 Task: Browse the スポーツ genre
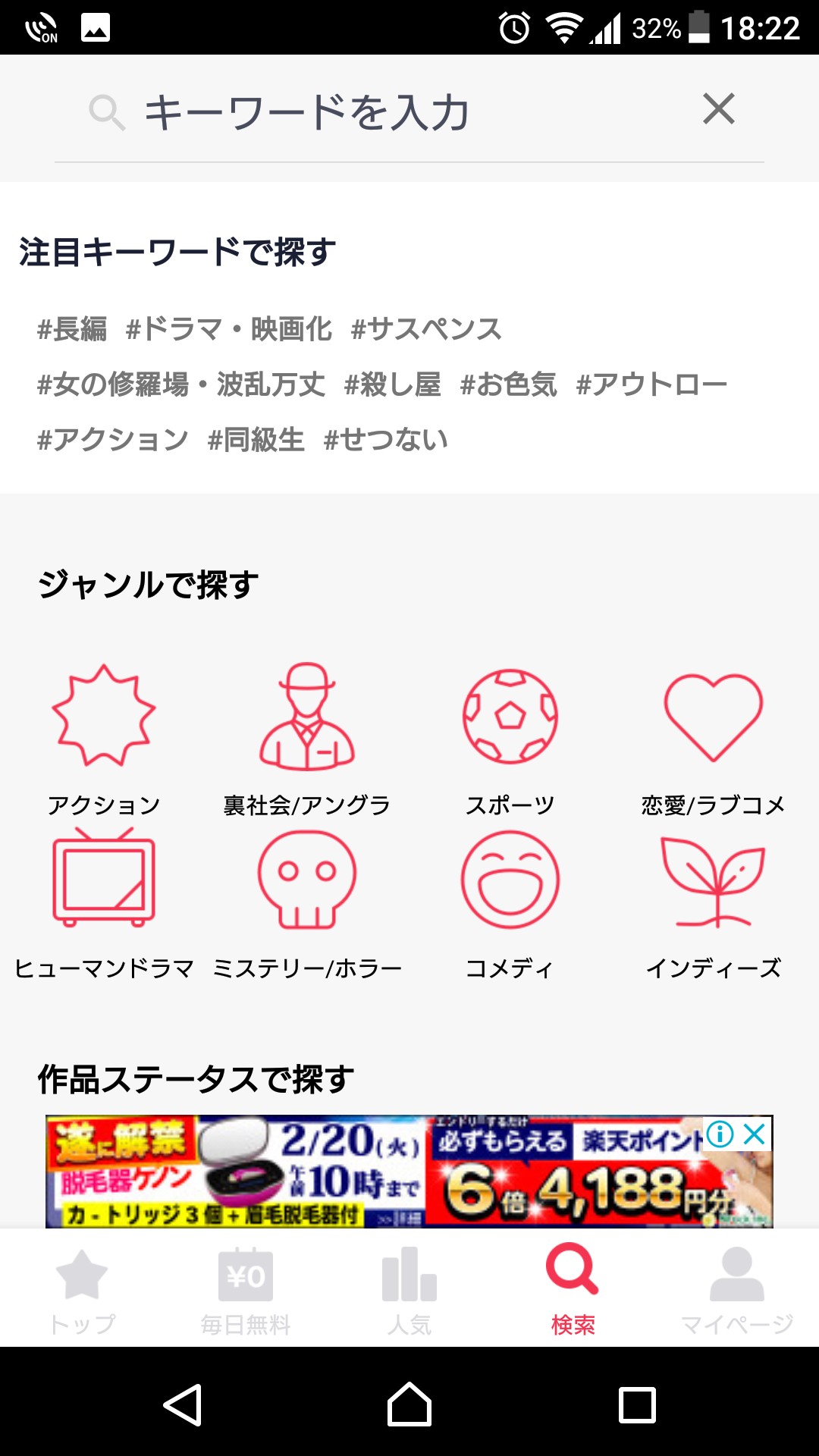pos(510,739)
